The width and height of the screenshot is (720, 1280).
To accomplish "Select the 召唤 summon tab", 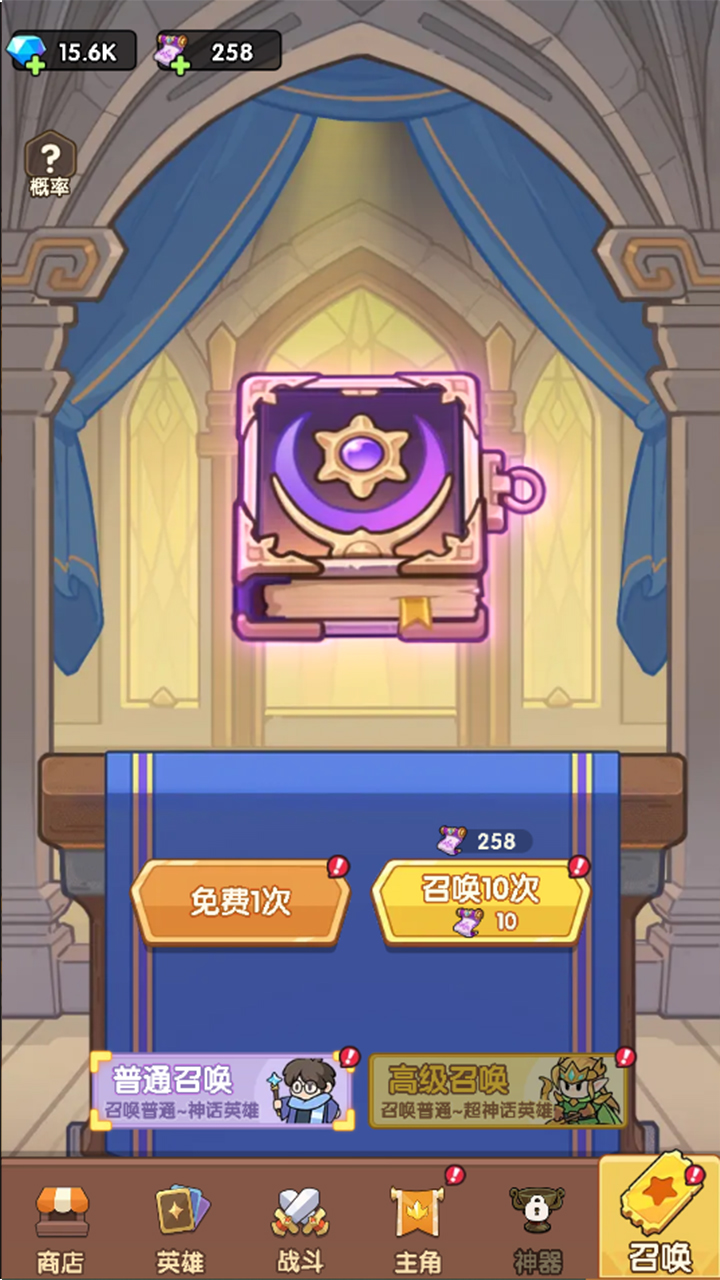I will point(659,1222).
